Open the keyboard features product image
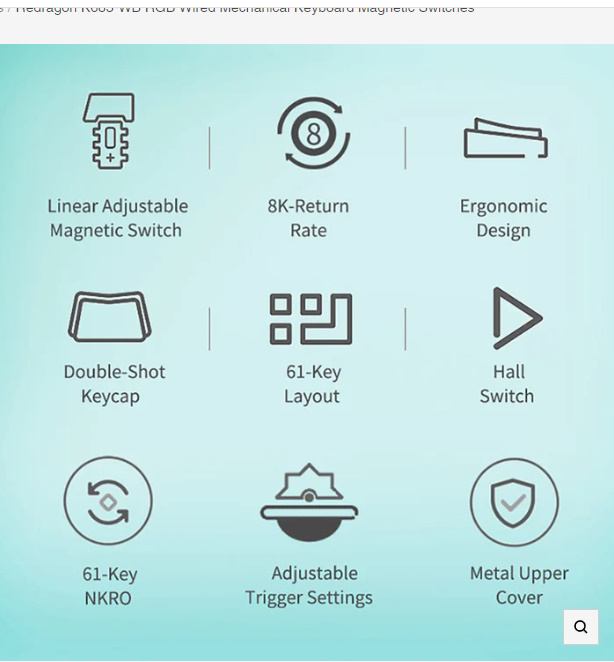614x662 pixels. pos(307,350)
